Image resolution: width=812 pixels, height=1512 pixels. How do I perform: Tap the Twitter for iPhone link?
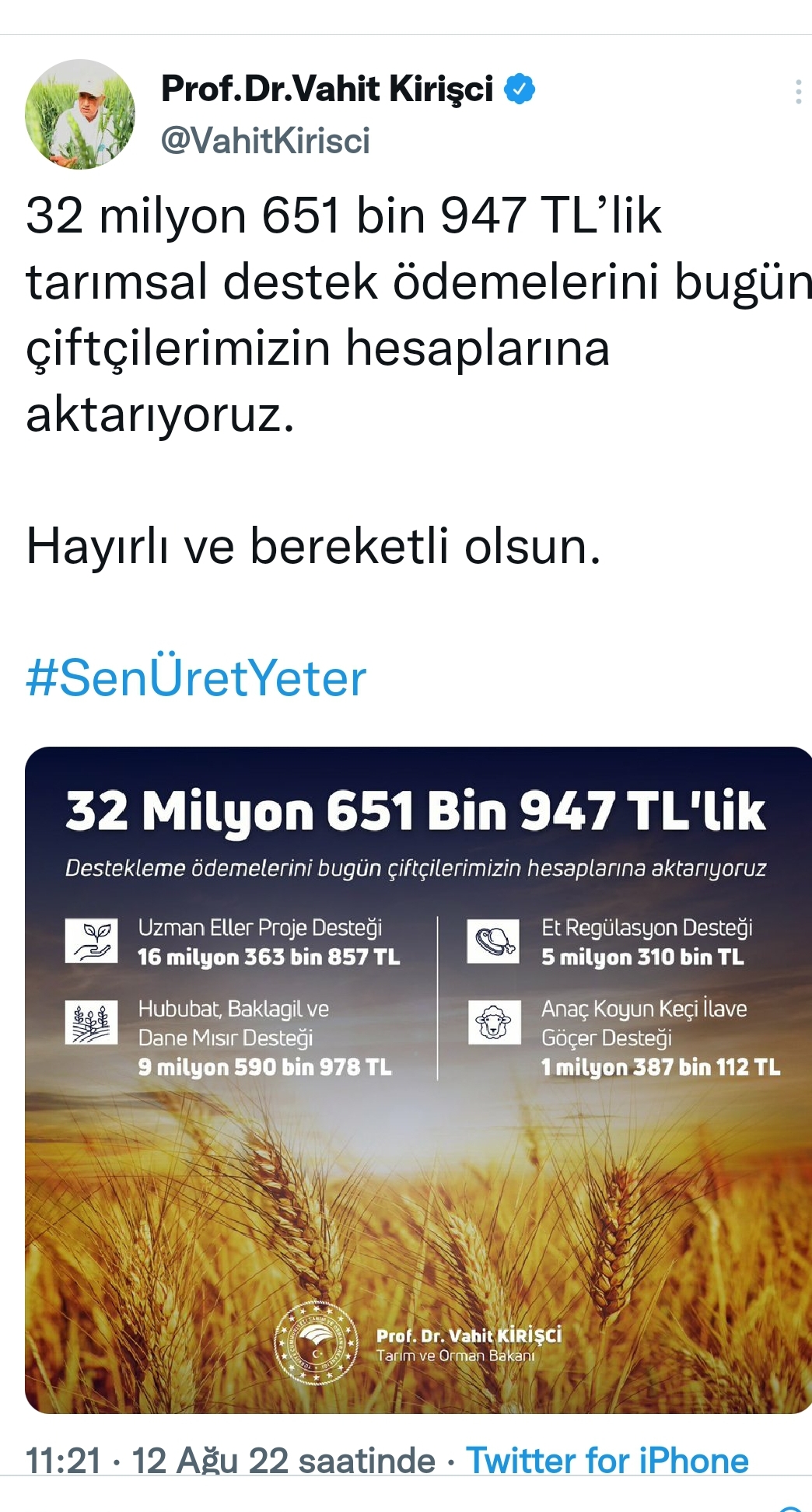point(607,1460)
